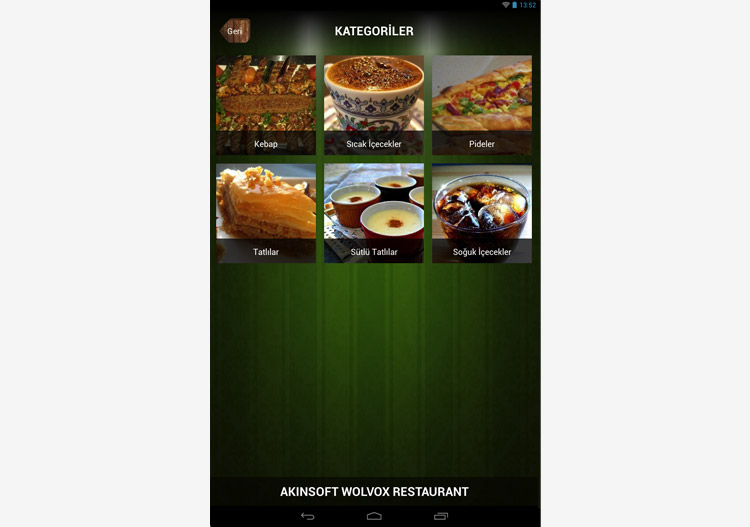The image size is (750, 527).
Task: Open the Soğuk İçecekler category
Action: [482, 213]
